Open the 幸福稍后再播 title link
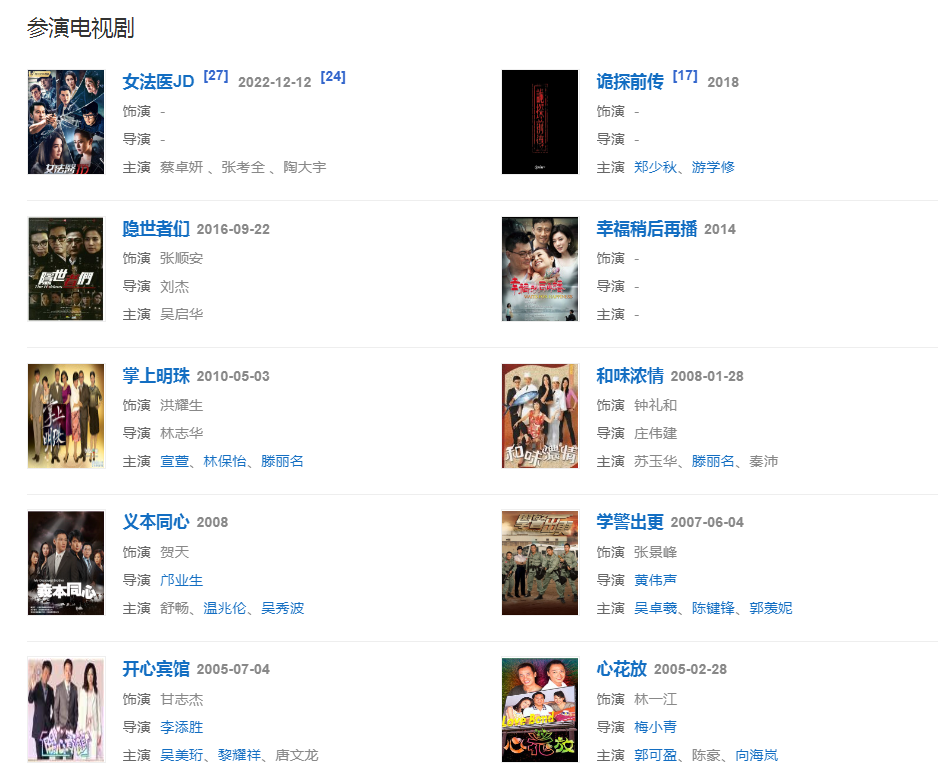The width and height of the screenshot is (938, 782). tap(646, 229)
